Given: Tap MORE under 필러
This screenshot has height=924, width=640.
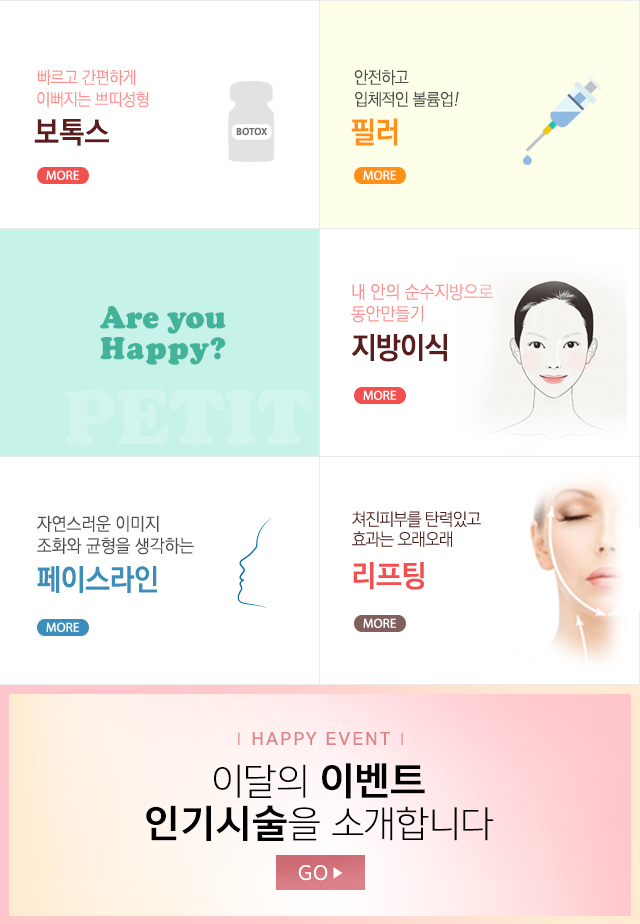Looking at the screenshot, I should pyautogui.click(x=379, y=175).
